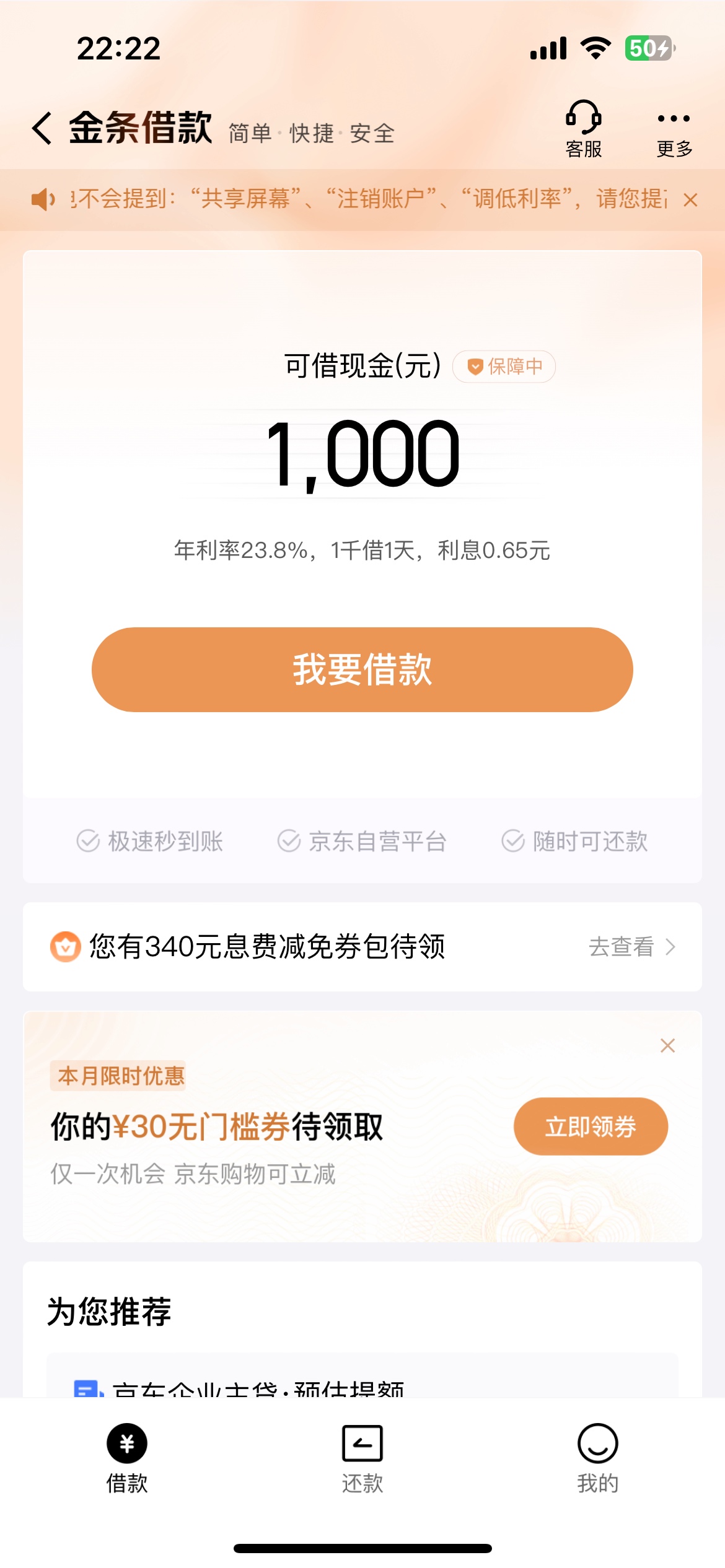Open the 更多 overflow menu

tap(674, 128)
